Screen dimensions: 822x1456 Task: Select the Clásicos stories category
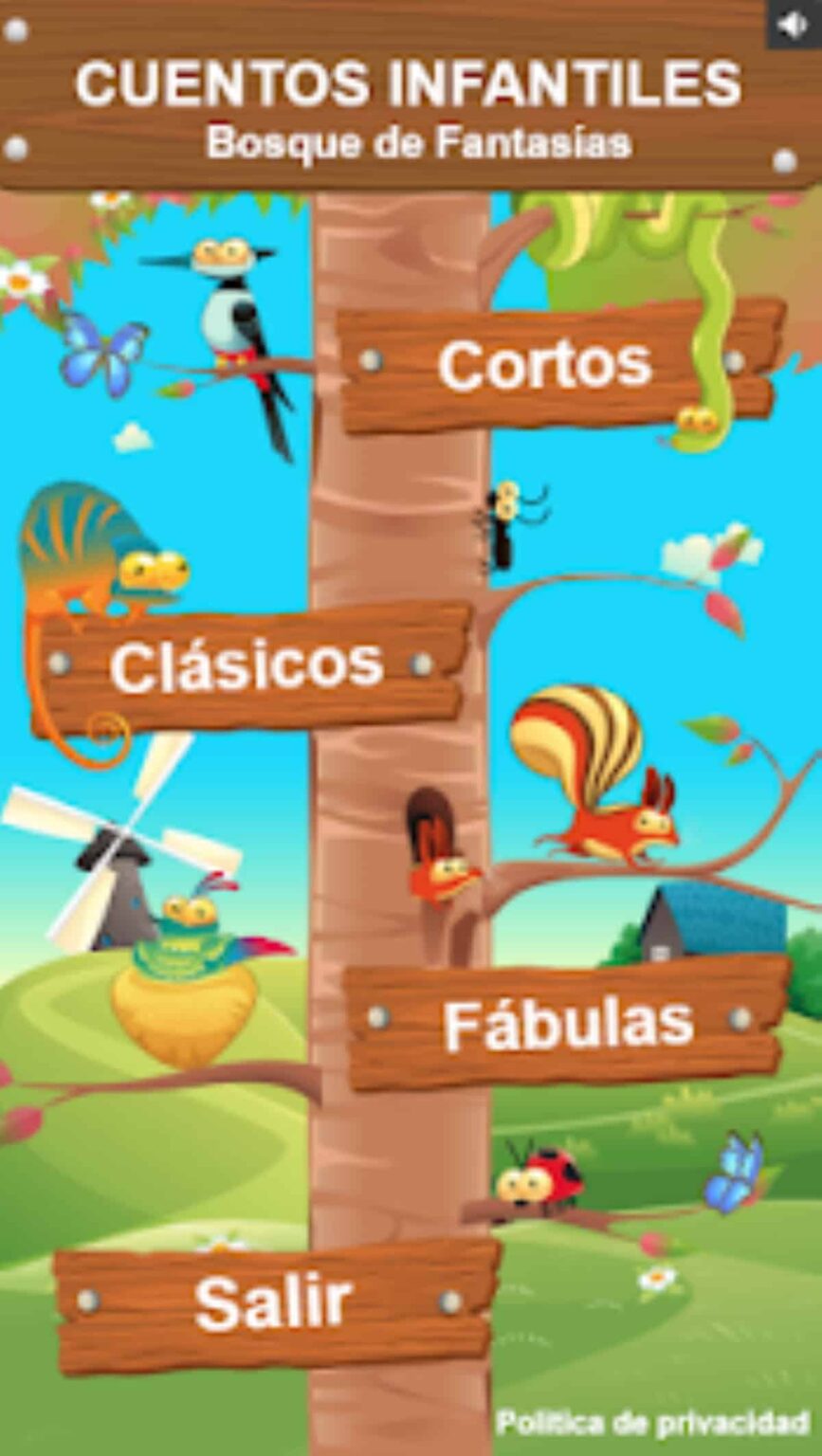point(247,666)
